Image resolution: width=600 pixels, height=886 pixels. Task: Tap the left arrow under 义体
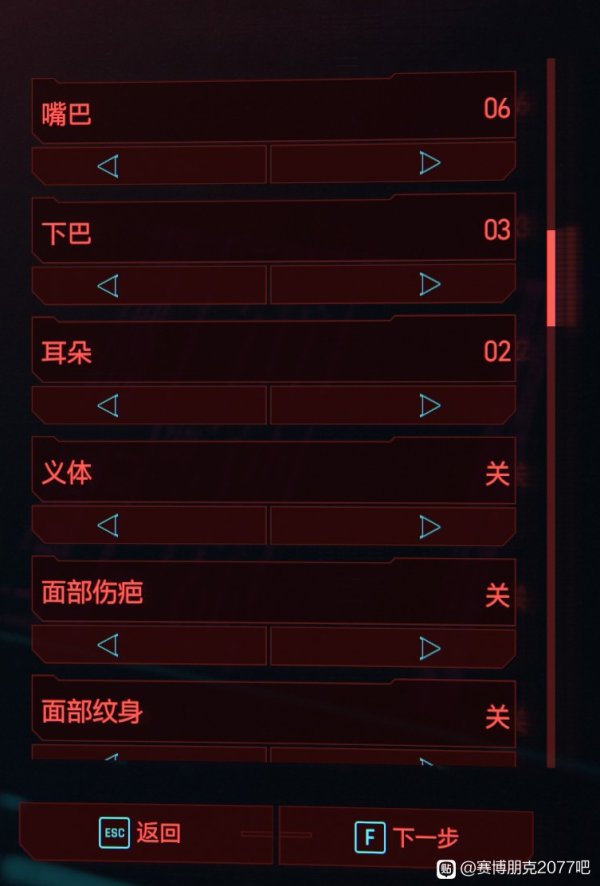108,526
